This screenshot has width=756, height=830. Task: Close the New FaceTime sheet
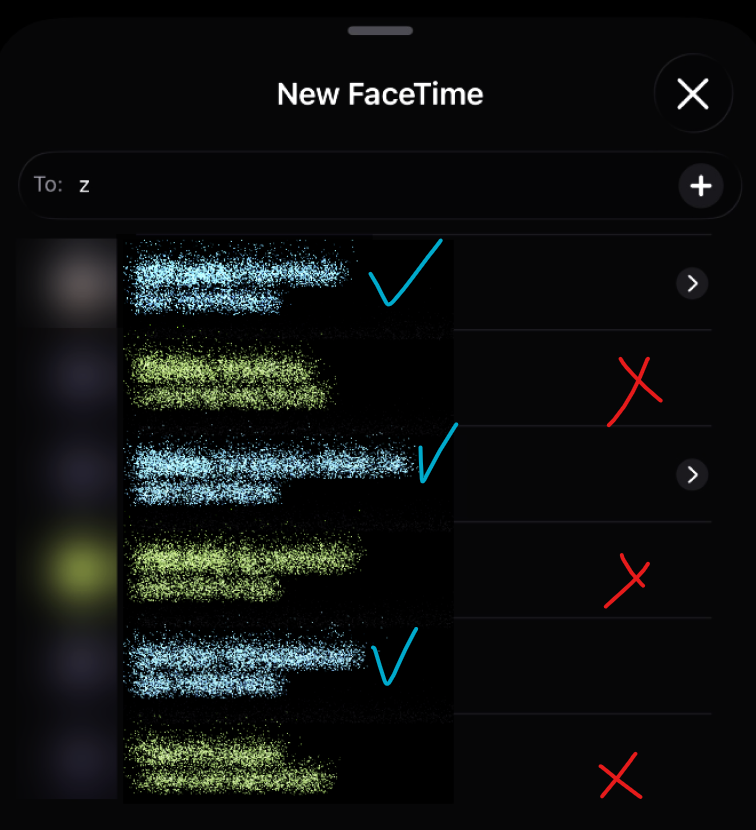pos(692,94)
